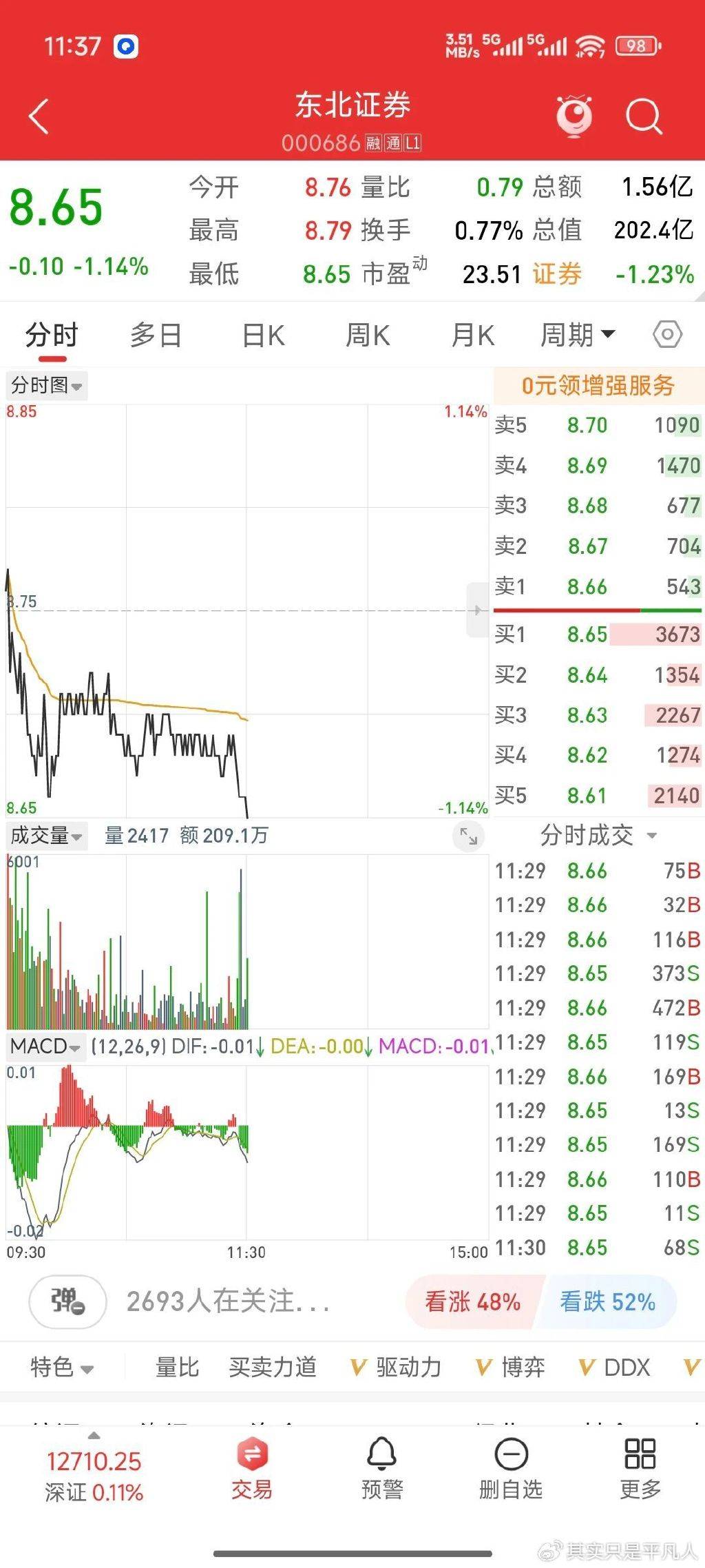Switch to the 日K chart tab
Screen dimensions: 705x1568
263,336
